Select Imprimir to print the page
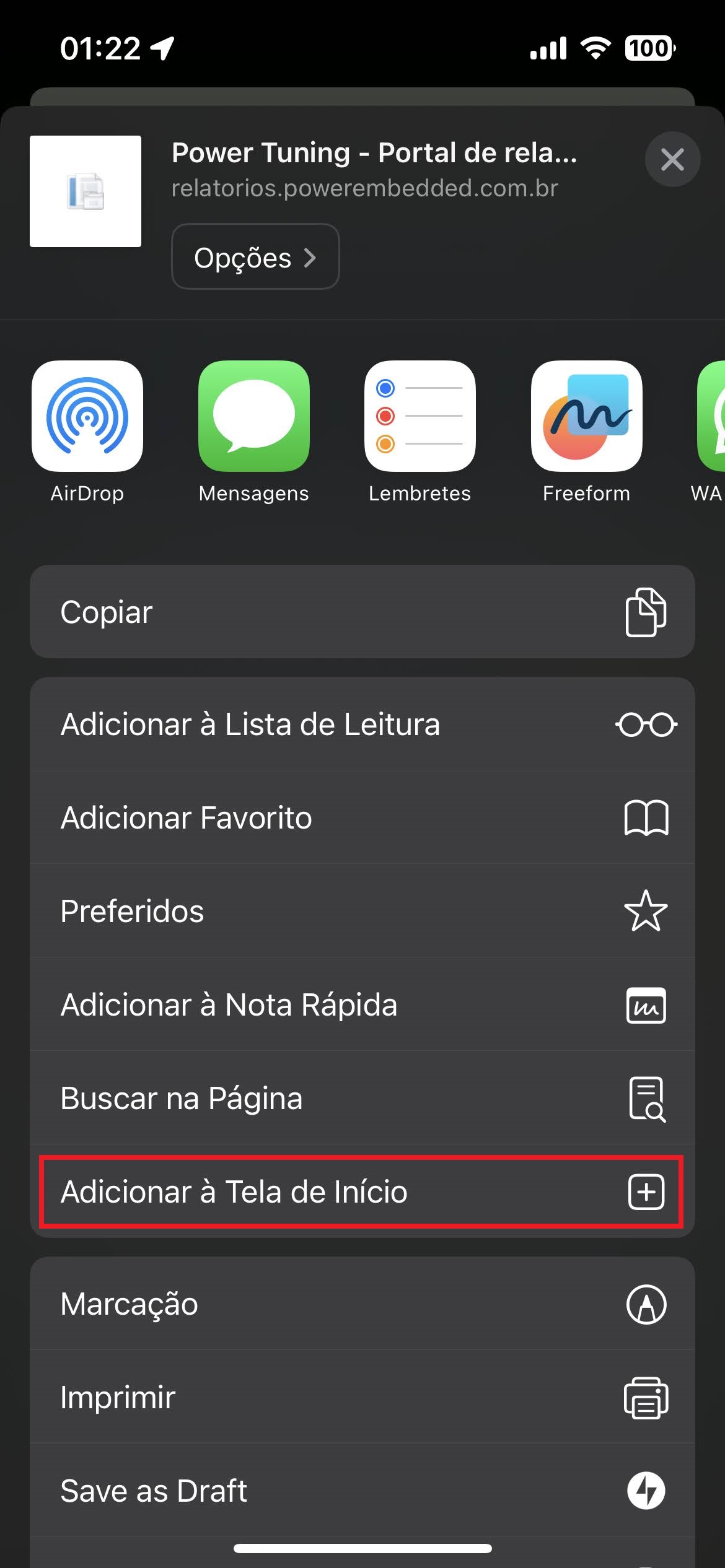725x1568 pixels. point(362,1397)
